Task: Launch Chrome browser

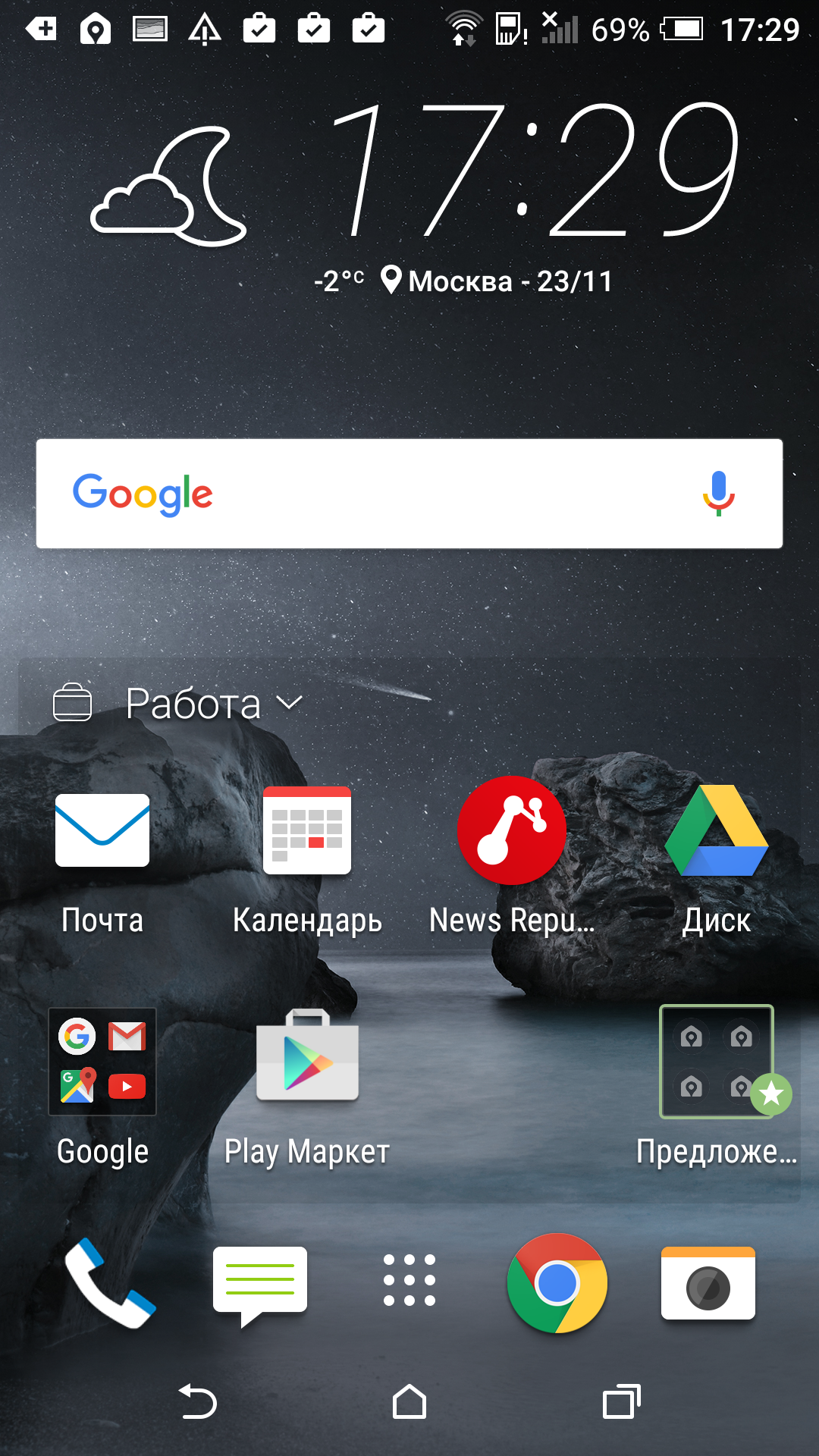Action: tap(557, 1283)
